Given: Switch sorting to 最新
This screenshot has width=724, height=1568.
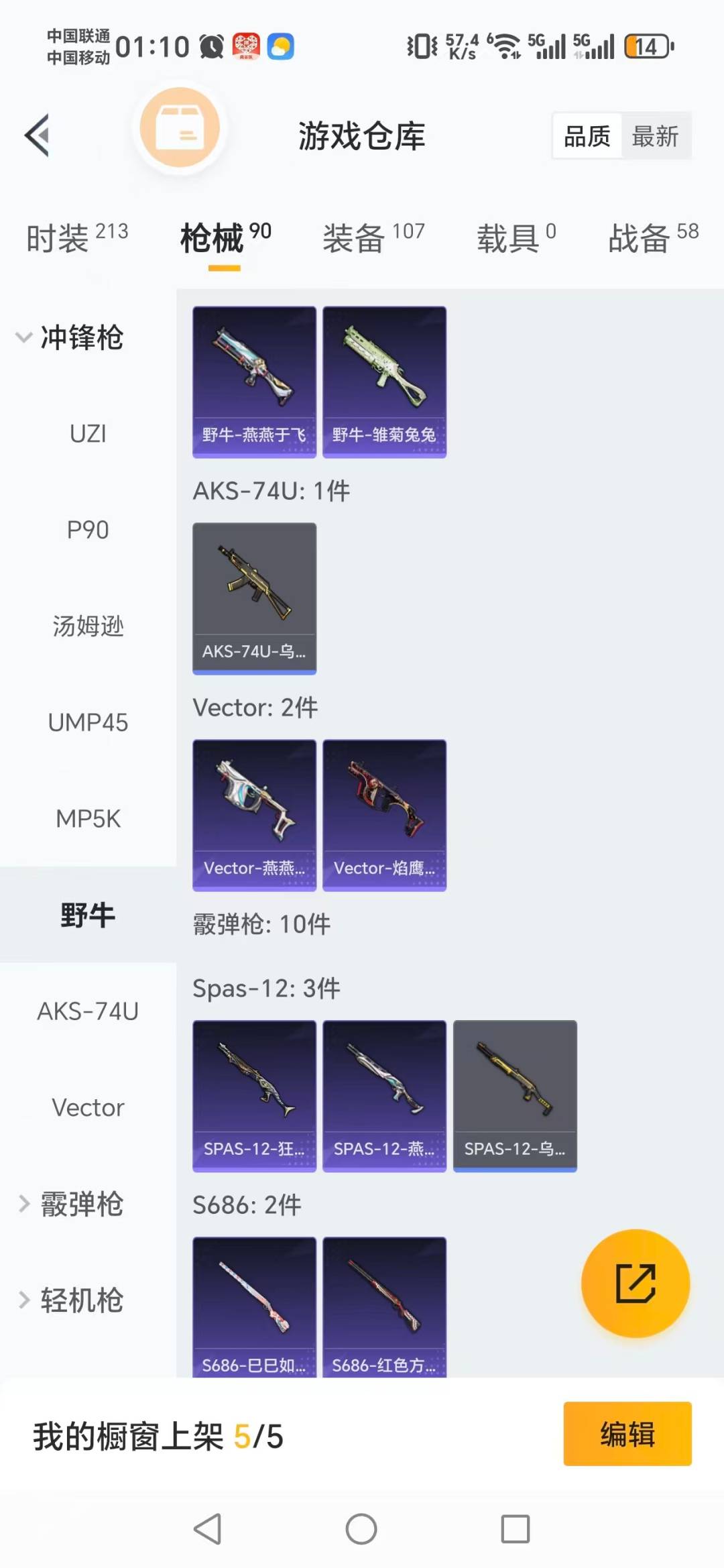Looking at the screenshot, I should (656, 135).
